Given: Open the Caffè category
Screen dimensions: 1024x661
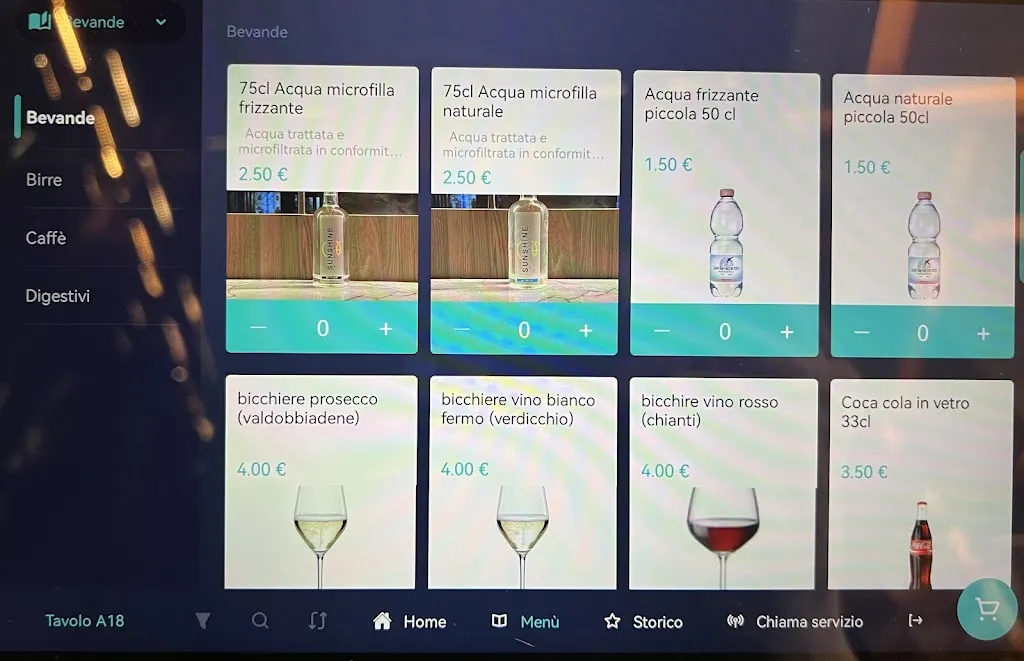Looking at the screenshot, I should (x=46, y=238).
